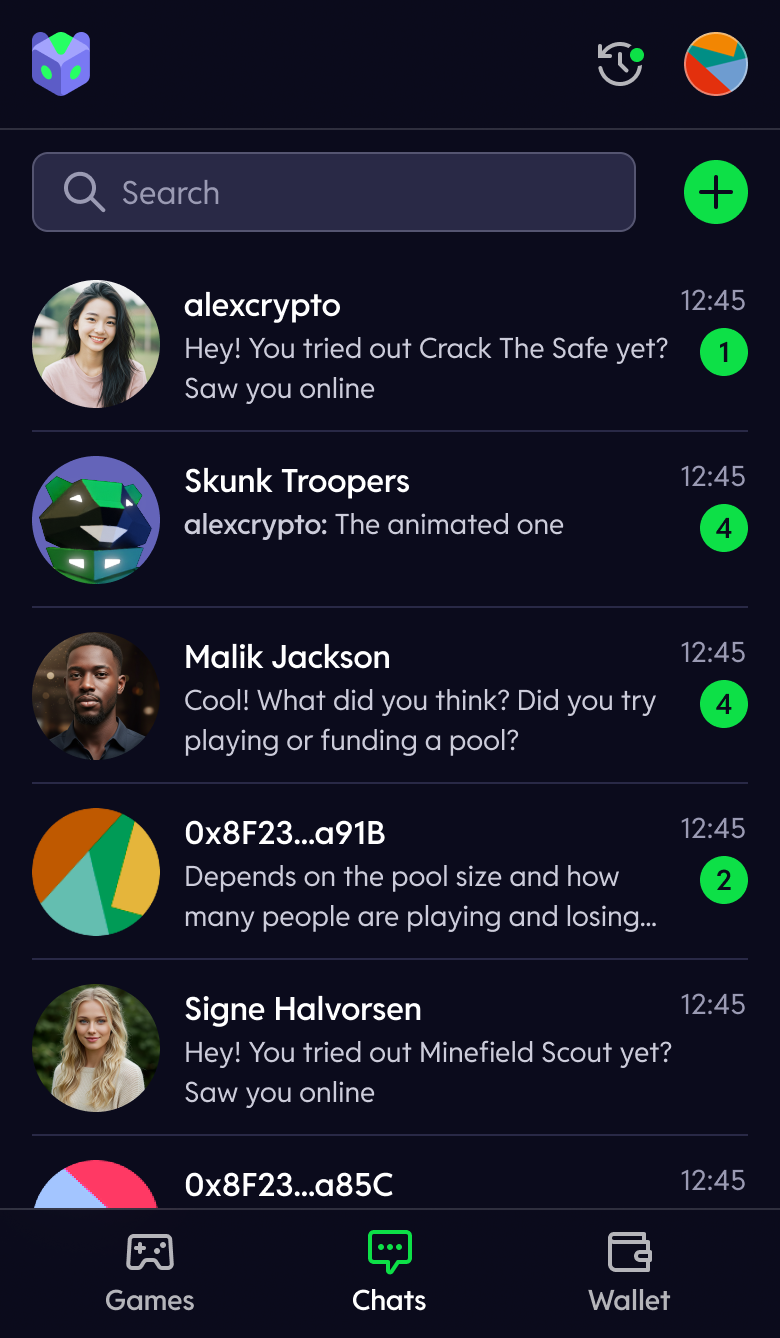Open the history clock icon
Image resolution: width=780 pixels, height=1338 pixels.
(x=619, y=64)
